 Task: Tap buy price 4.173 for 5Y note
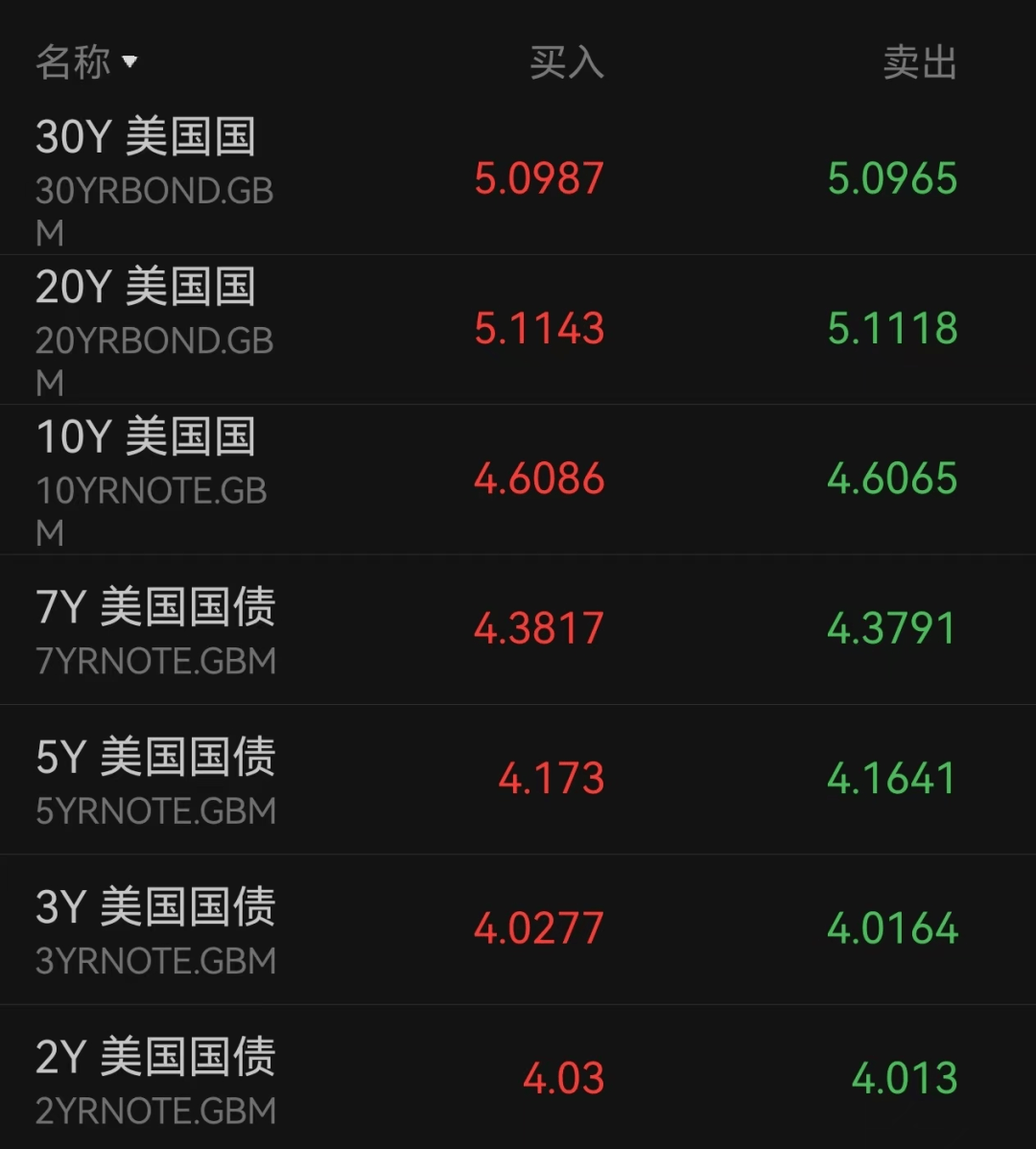click(552, 778)
